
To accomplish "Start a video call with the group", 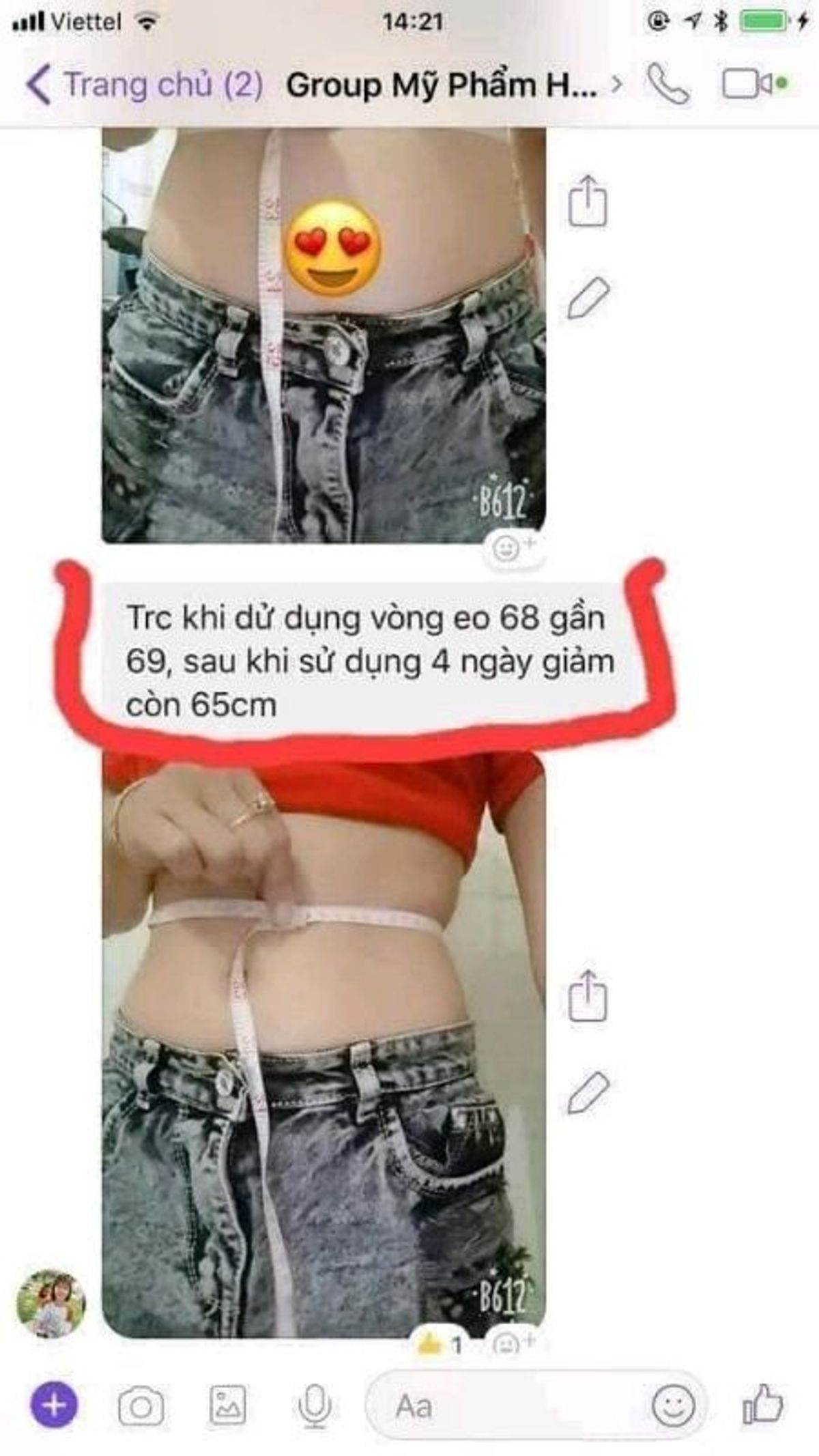I will (x=752, y=85).
